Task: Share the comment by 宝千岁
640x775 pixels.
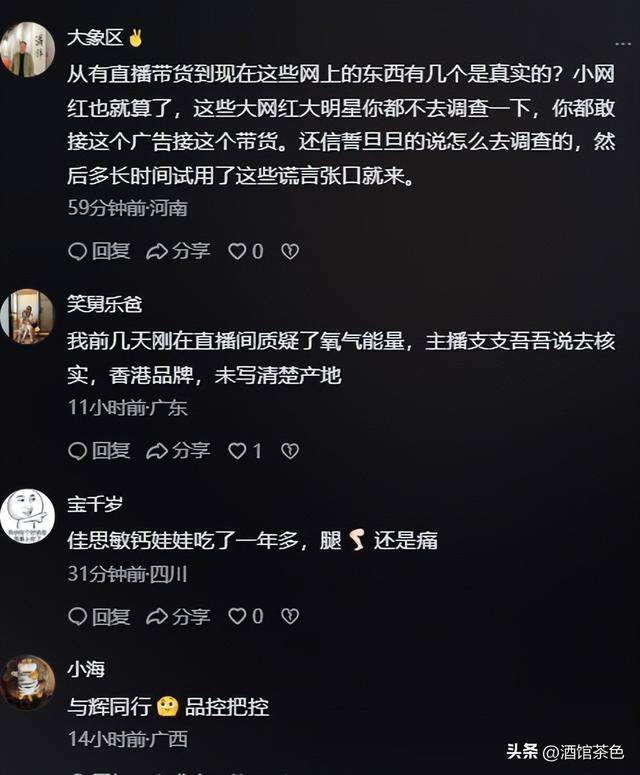Action: [x=178, y=617]
